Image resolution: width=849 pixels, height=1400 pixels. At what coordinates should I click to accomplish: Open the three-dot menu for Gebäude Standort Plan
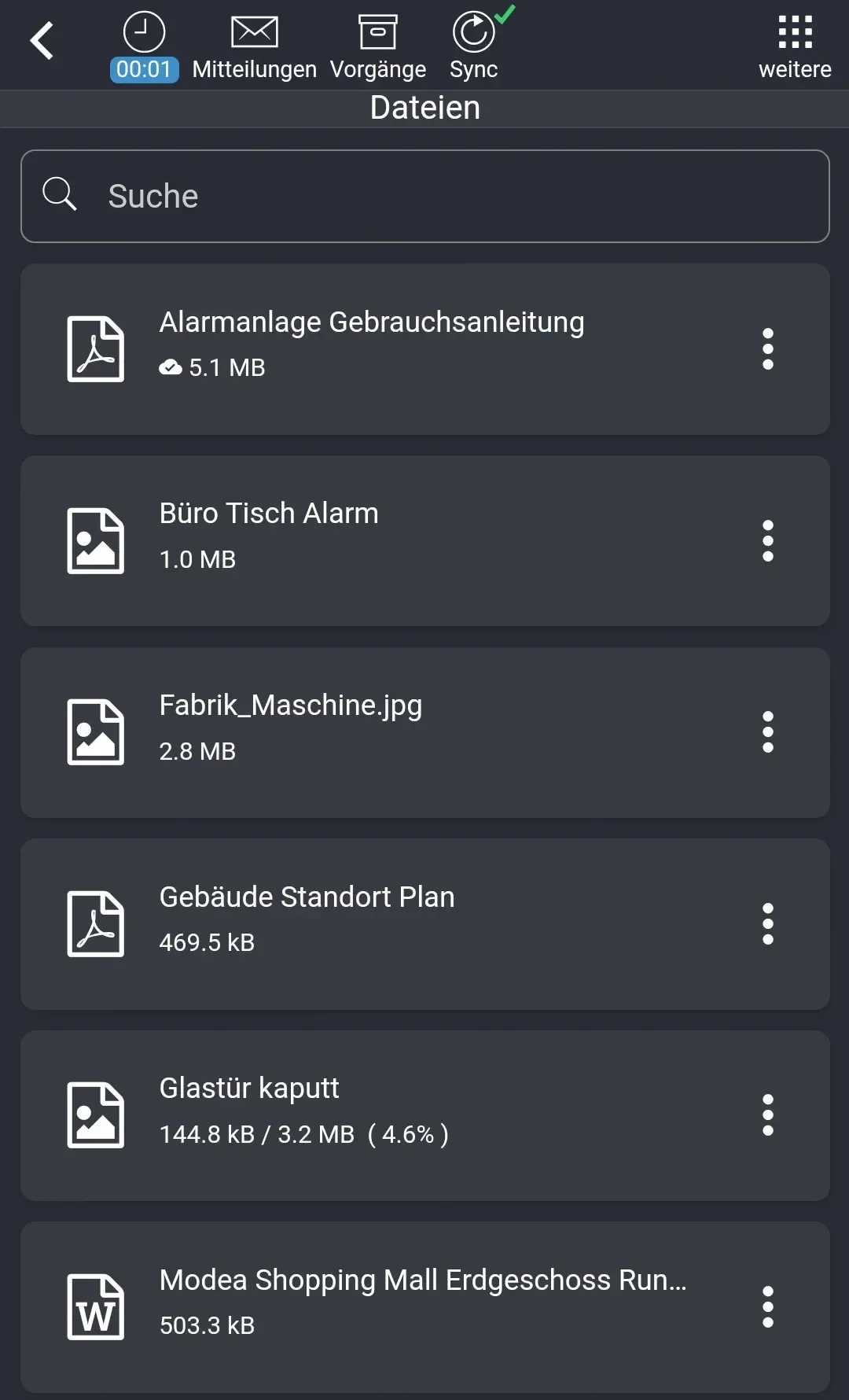[767, 923]
